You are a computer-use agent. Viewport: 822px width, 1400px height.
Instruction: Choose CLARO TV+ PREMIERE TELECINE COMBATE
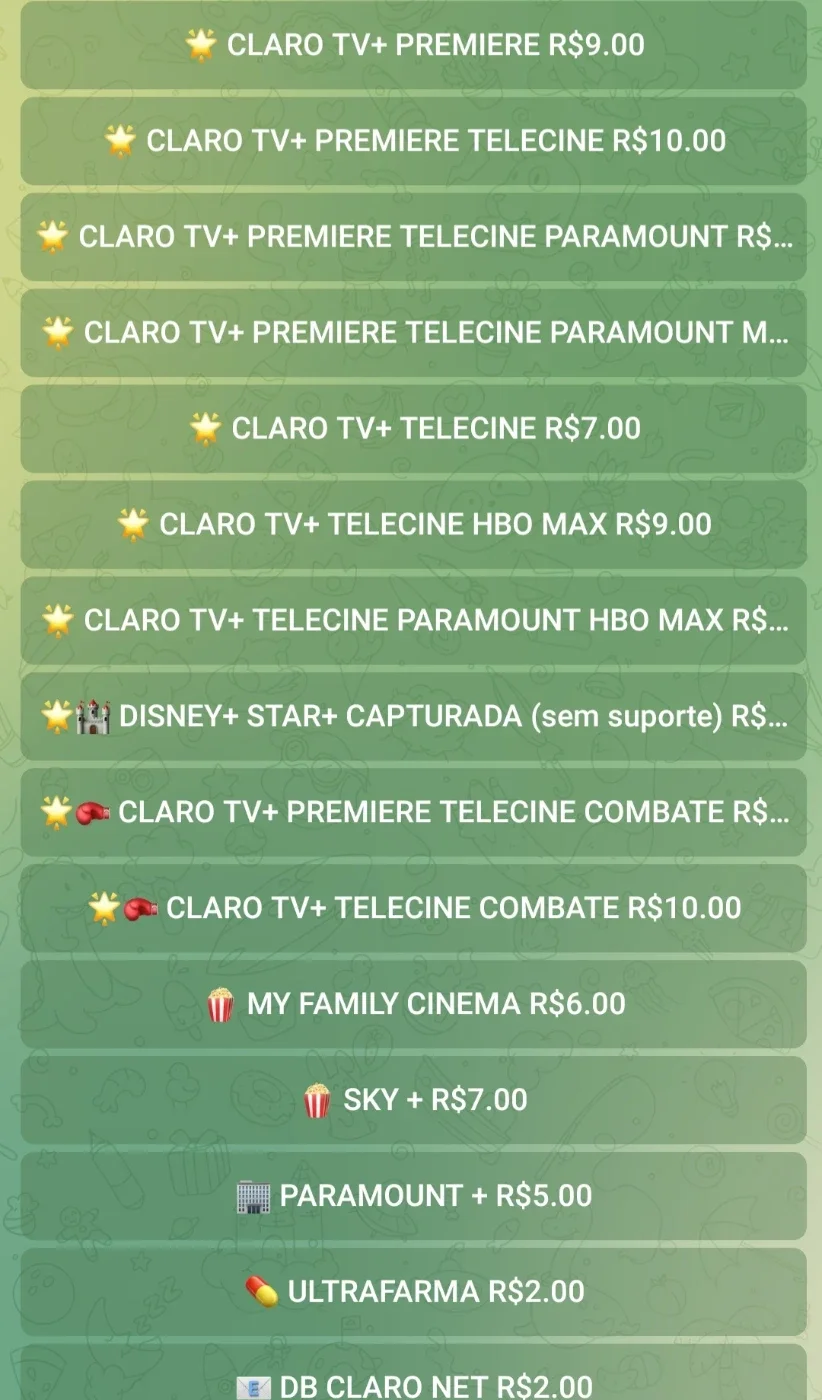[x=413, y=813]
